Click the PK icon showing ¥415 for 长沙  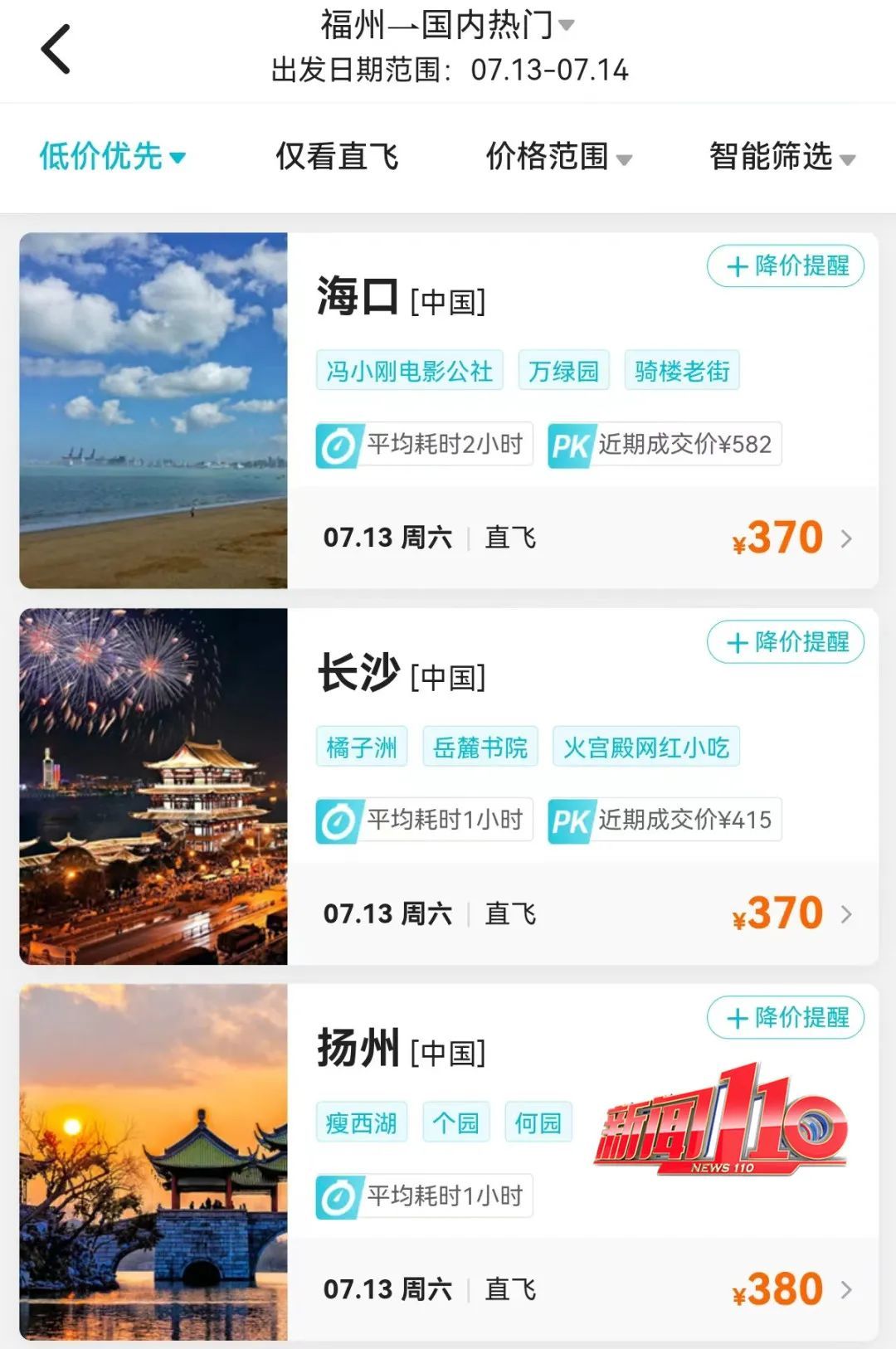pos(569,821)
